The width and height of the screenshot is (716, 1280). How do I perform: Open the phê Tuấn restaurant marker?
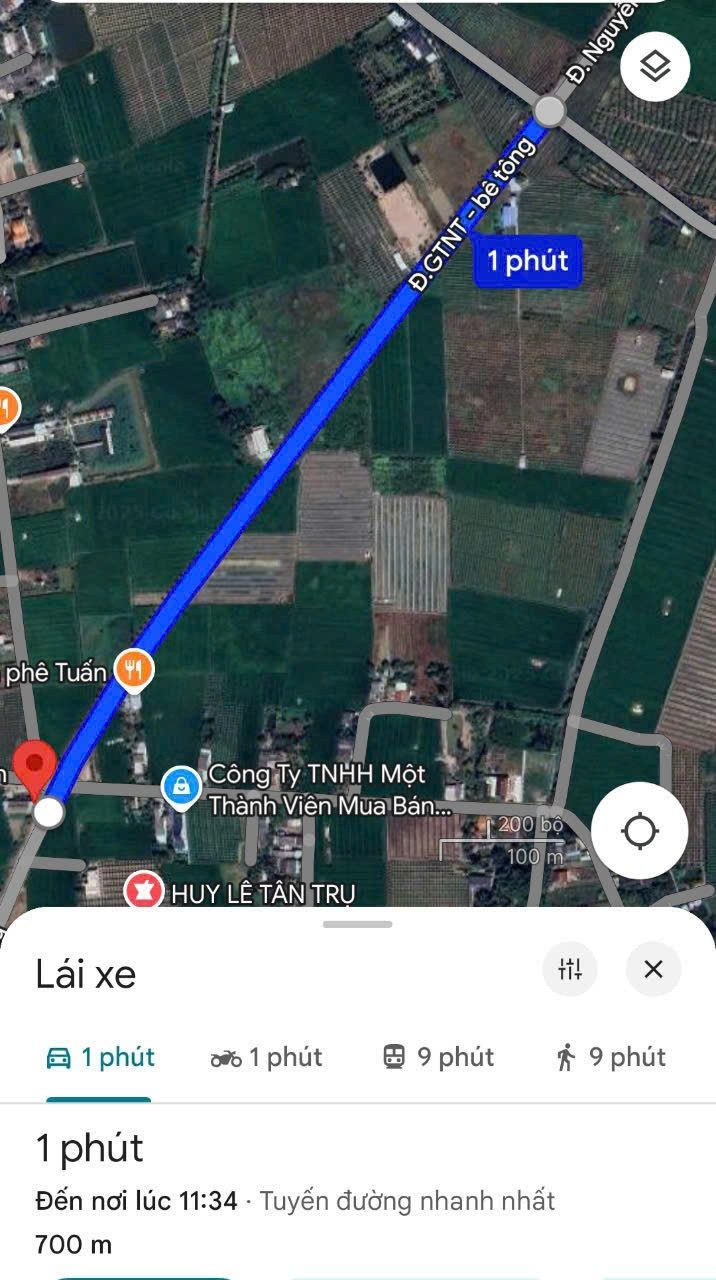(x=133, y=669)
